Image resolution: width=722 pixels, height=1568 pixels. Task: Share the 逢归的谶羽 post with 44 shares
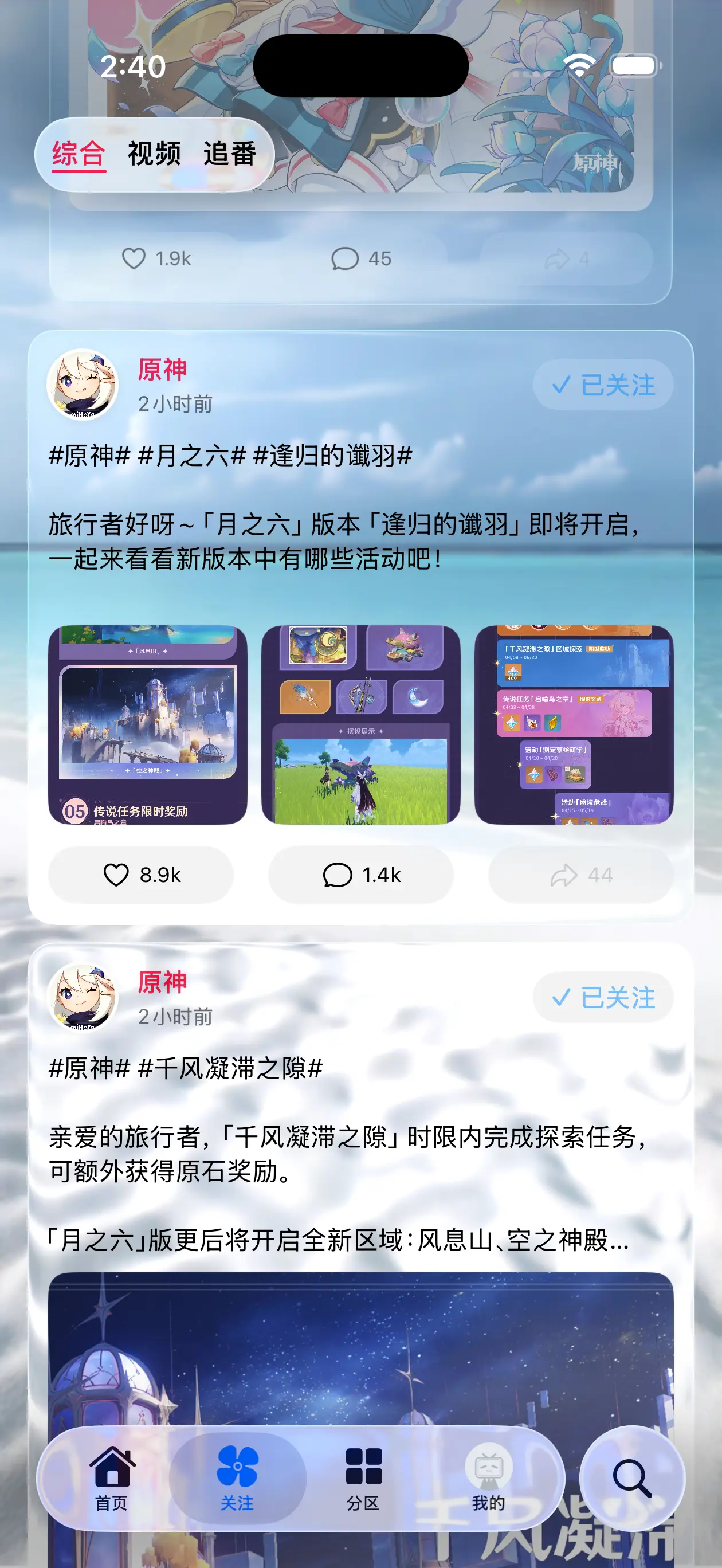point(581,875)
